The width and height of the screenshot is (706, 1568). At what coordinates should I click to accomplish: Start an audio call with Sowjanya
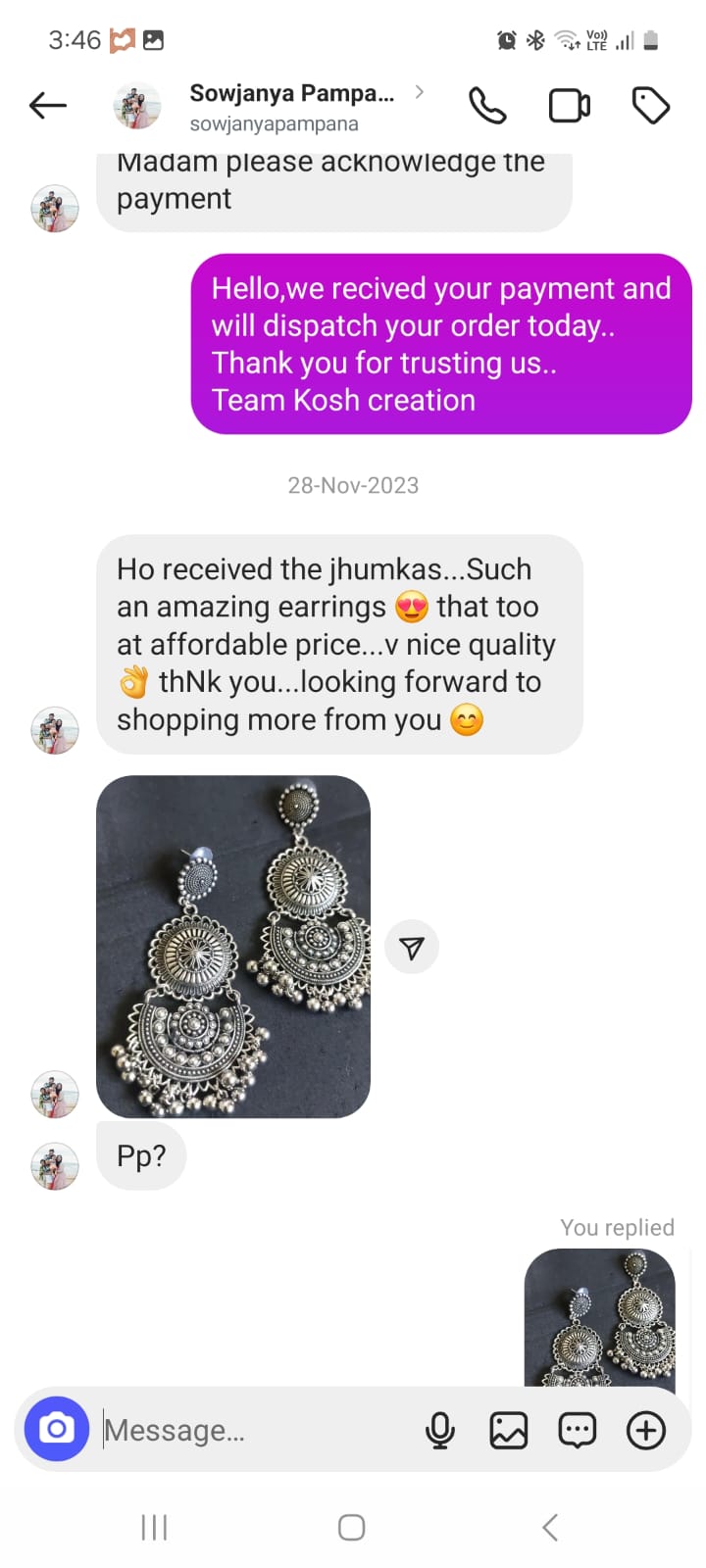coord(487,106)
